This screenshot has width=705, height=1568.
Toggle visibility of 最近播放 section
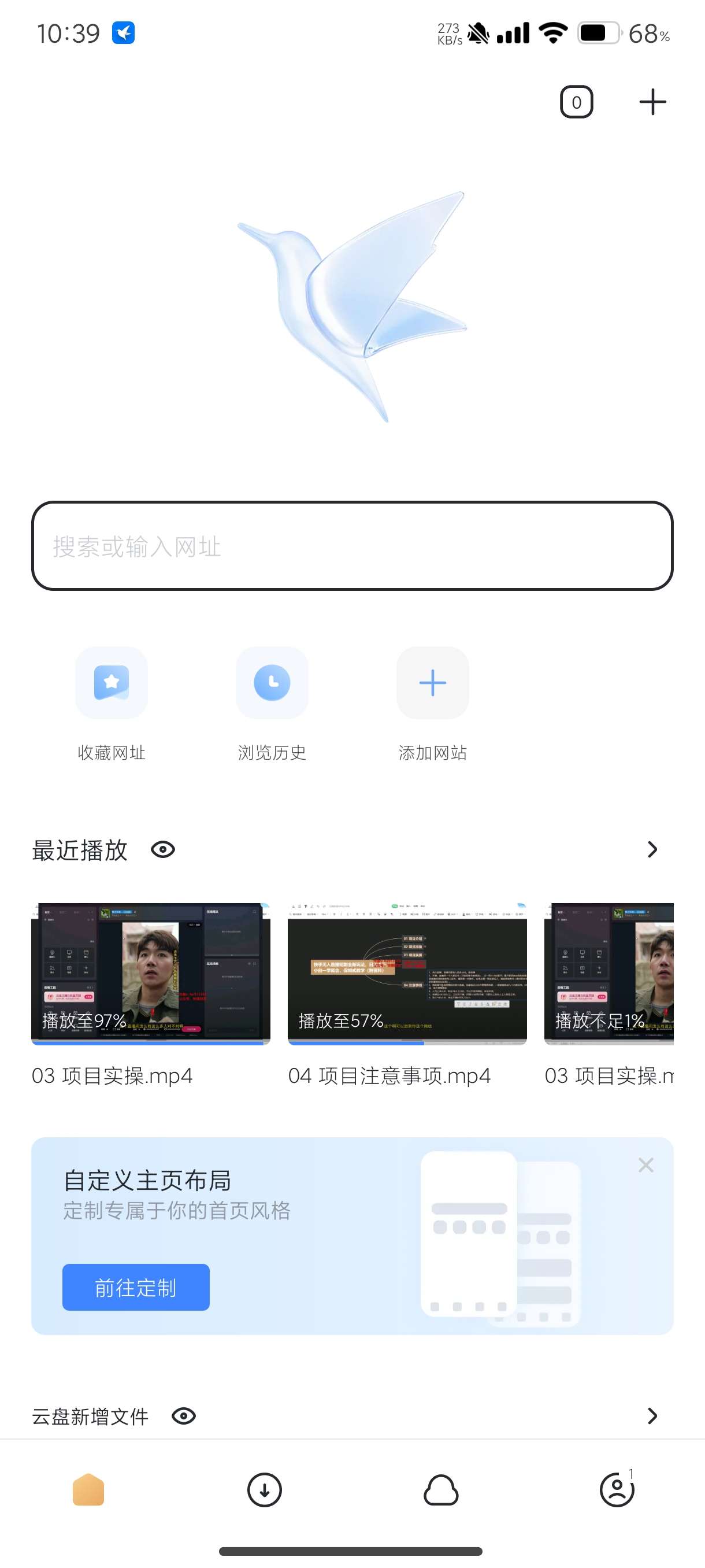tap(163, 849)
